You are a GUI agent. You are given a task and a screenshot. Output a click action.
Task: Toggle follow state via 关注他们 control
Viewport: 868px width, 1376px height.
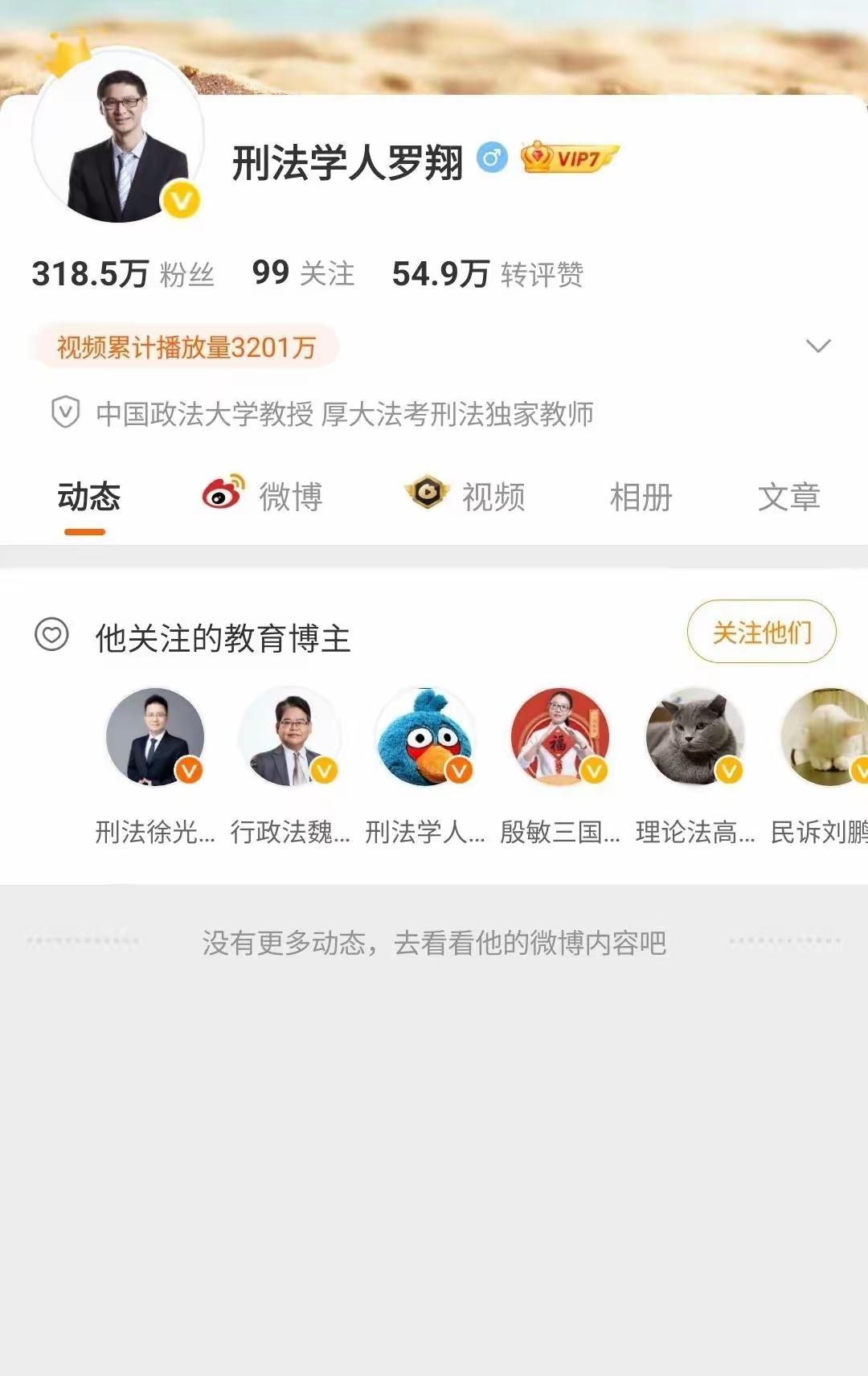point(760,633)
